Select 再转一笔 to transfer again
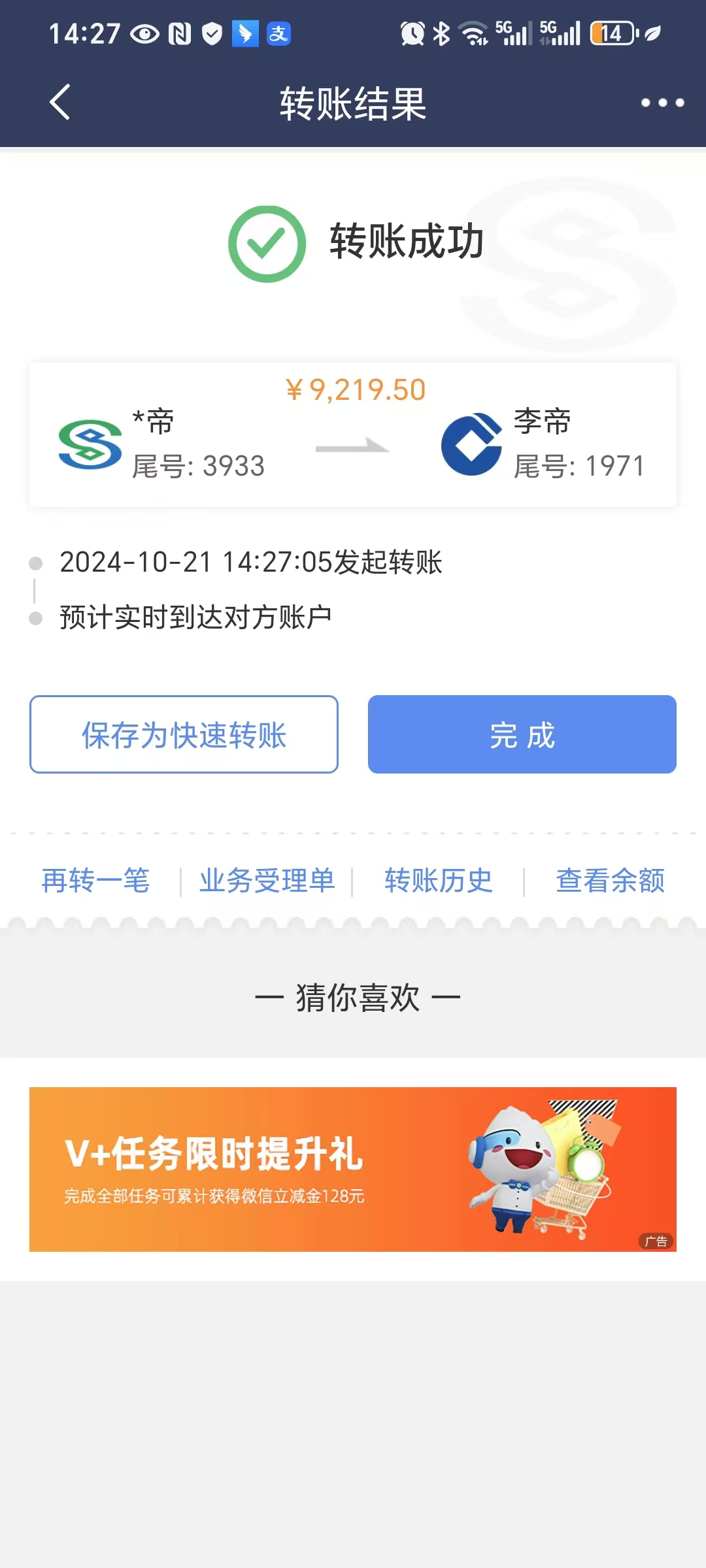This screenshot has width=706, height=1568. tap(95, 881)
